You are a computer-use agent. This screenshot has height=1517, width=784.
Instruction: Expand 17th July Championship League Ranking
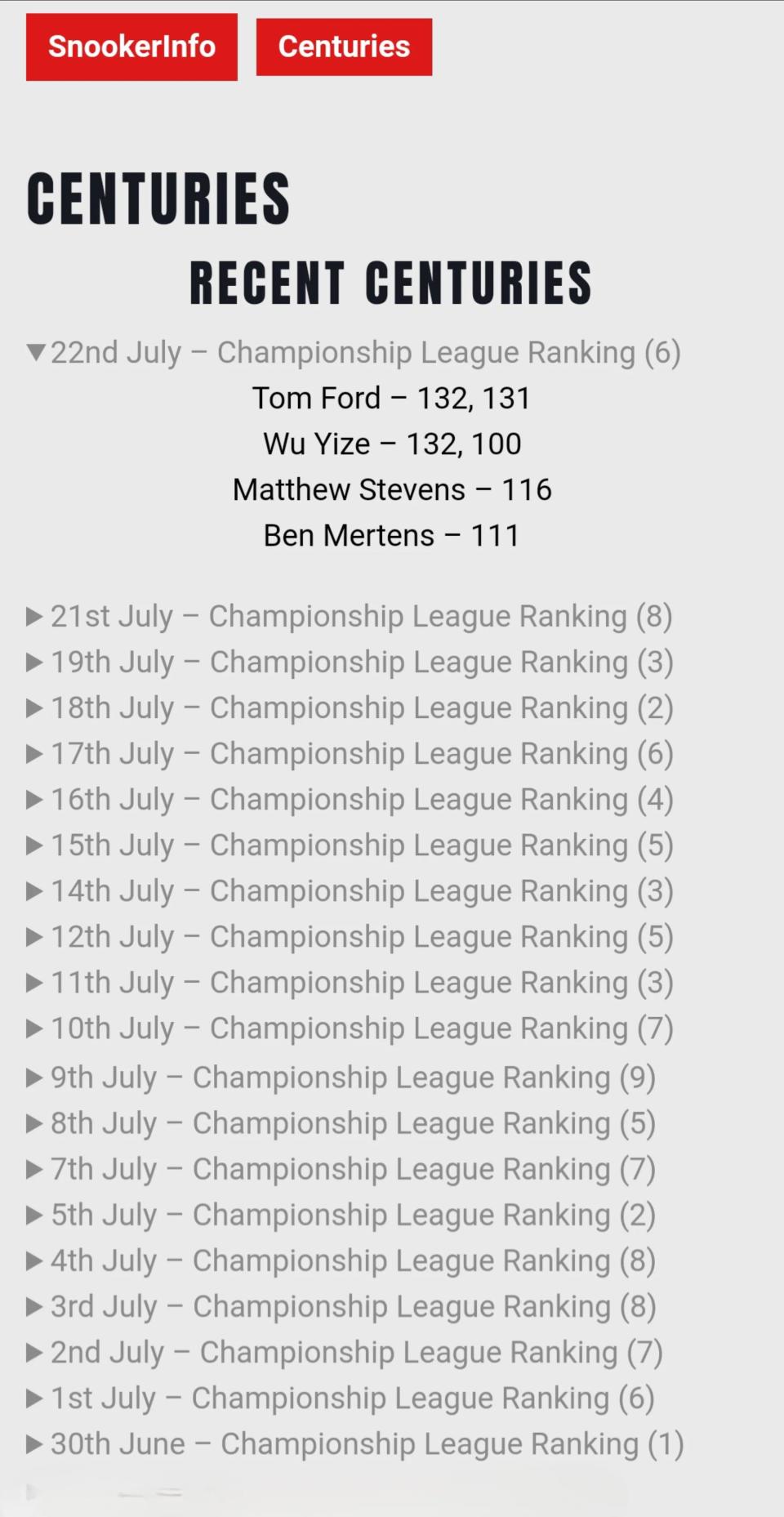point(350,754)
